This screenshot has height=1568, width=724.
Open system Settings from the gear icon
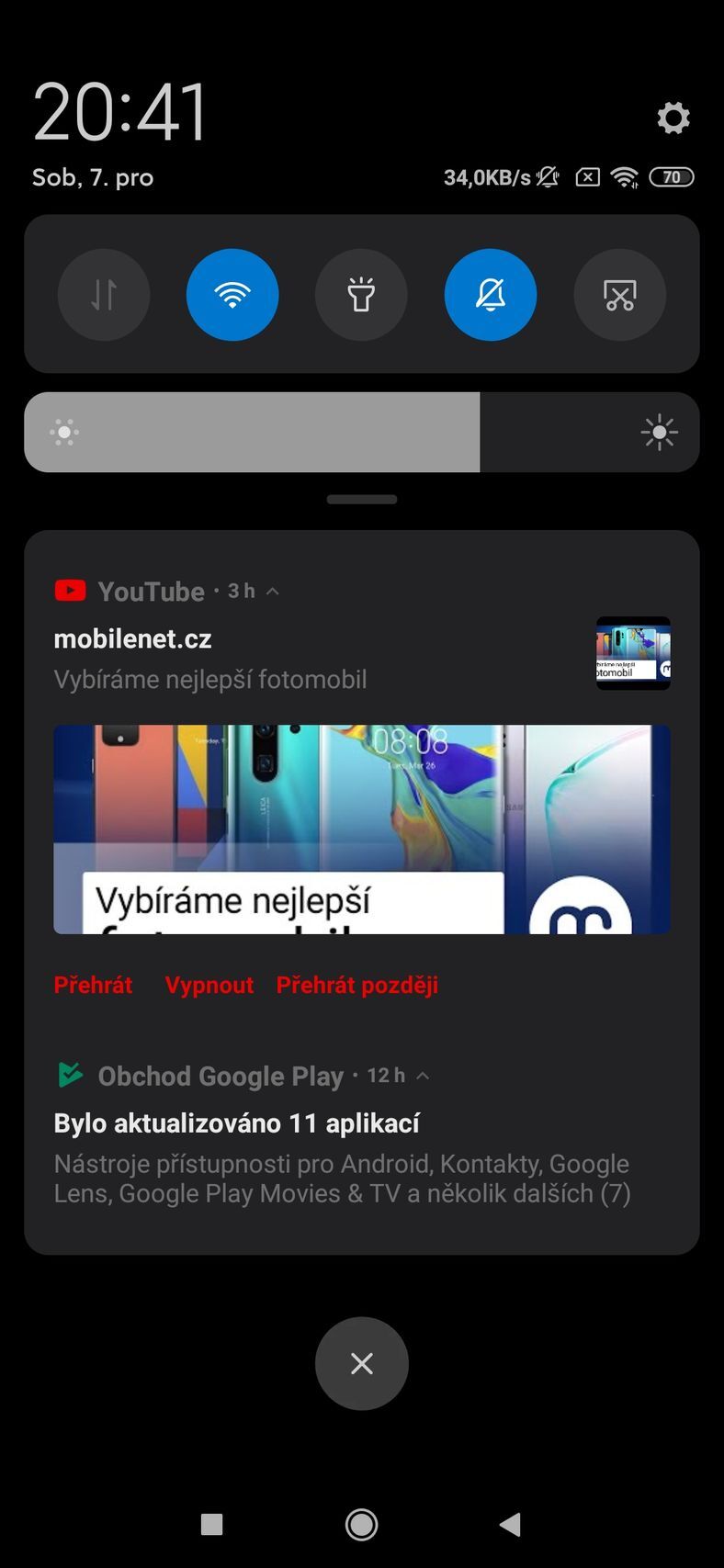coord(673,117)
